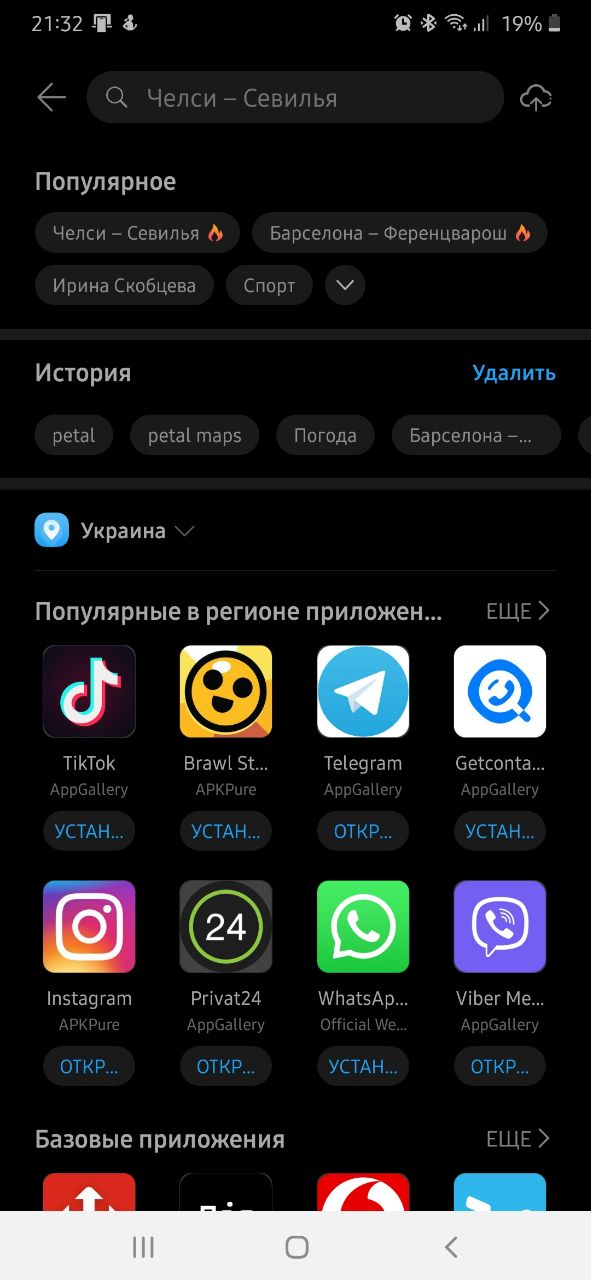The width and height of the screenshot is (591, 1280).
Task: Open the Telegram app button
Action: tap(363, 831)
